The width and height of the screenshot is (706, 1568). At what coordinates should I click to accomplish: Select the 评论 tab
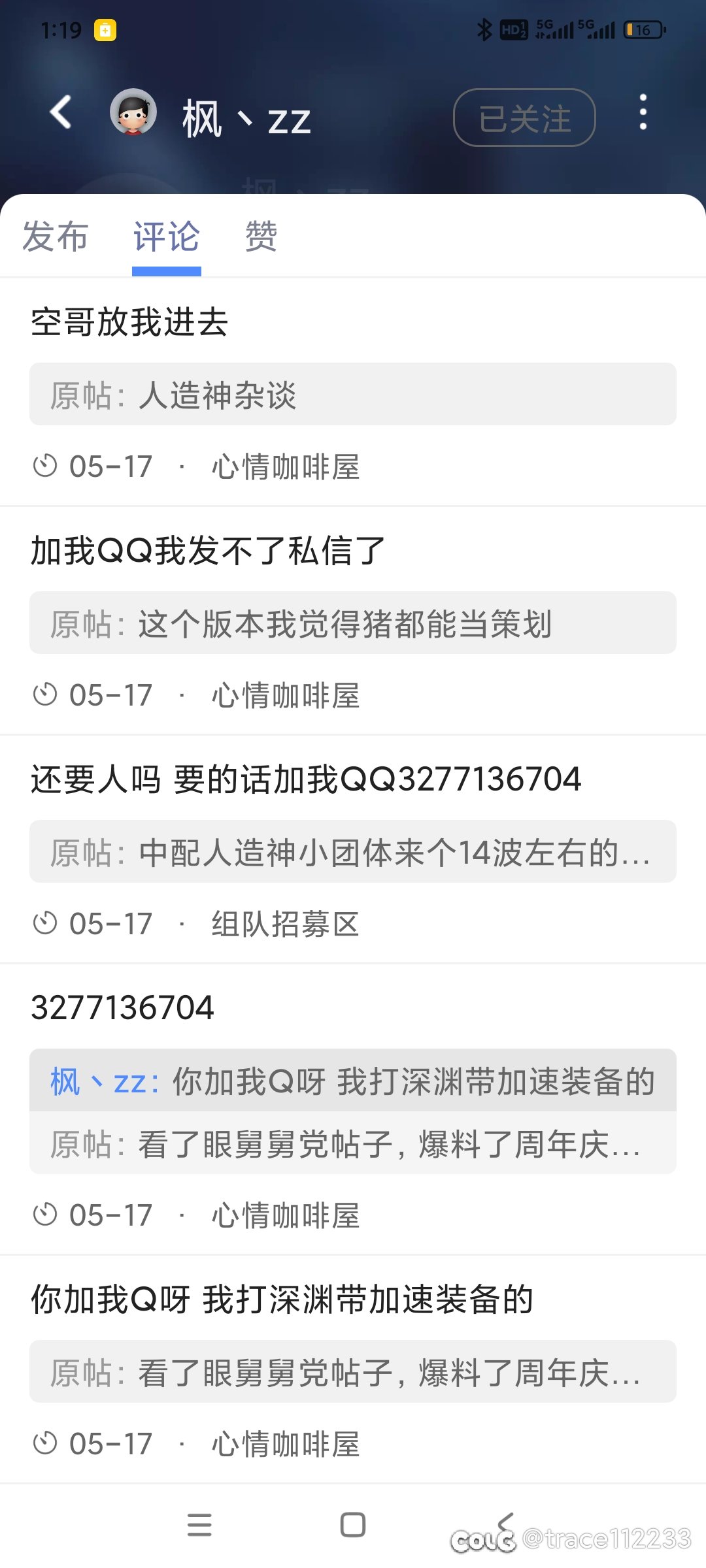[167, 236]
